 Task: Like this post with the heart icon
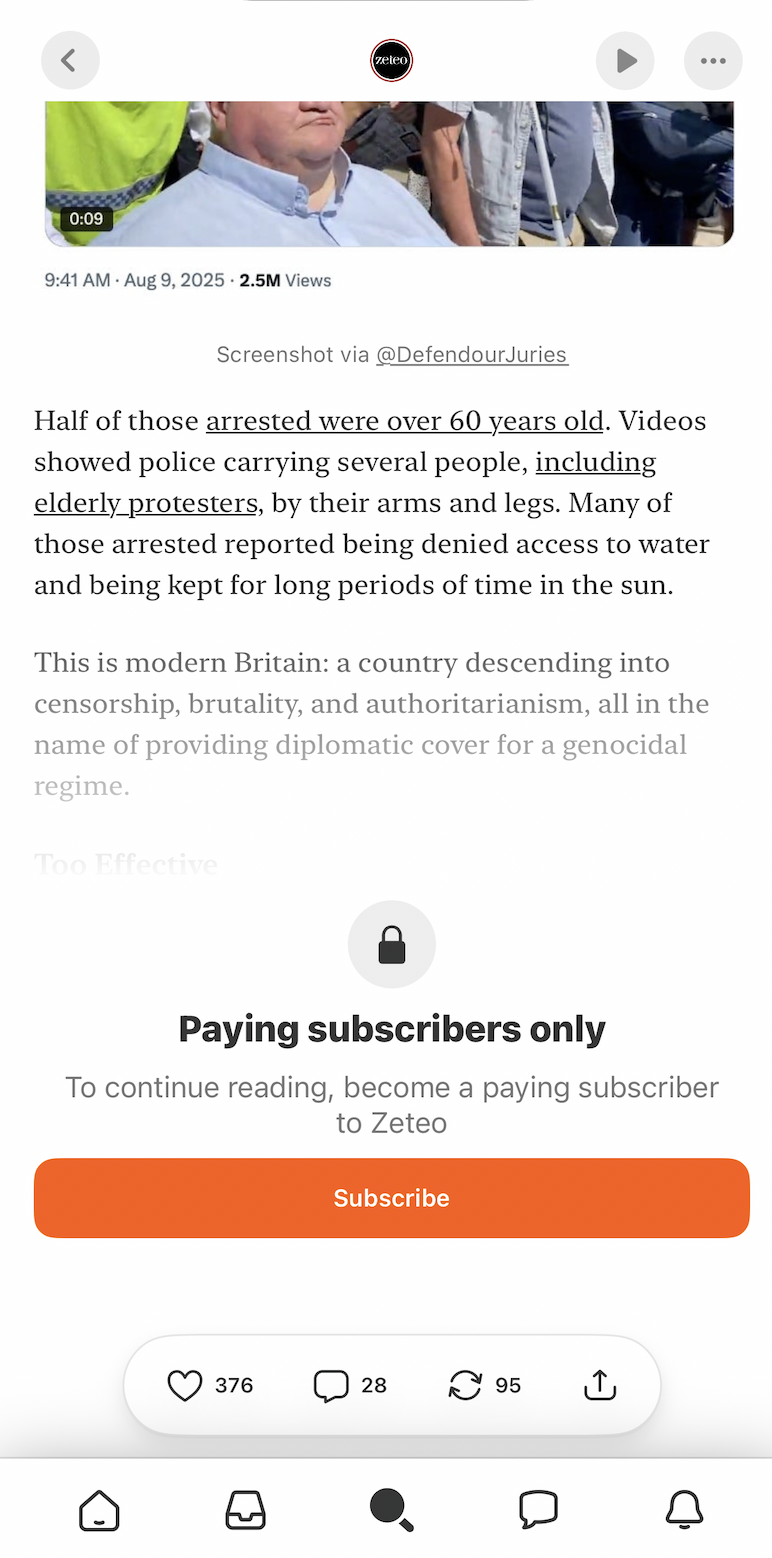(x=185, y=1385)
